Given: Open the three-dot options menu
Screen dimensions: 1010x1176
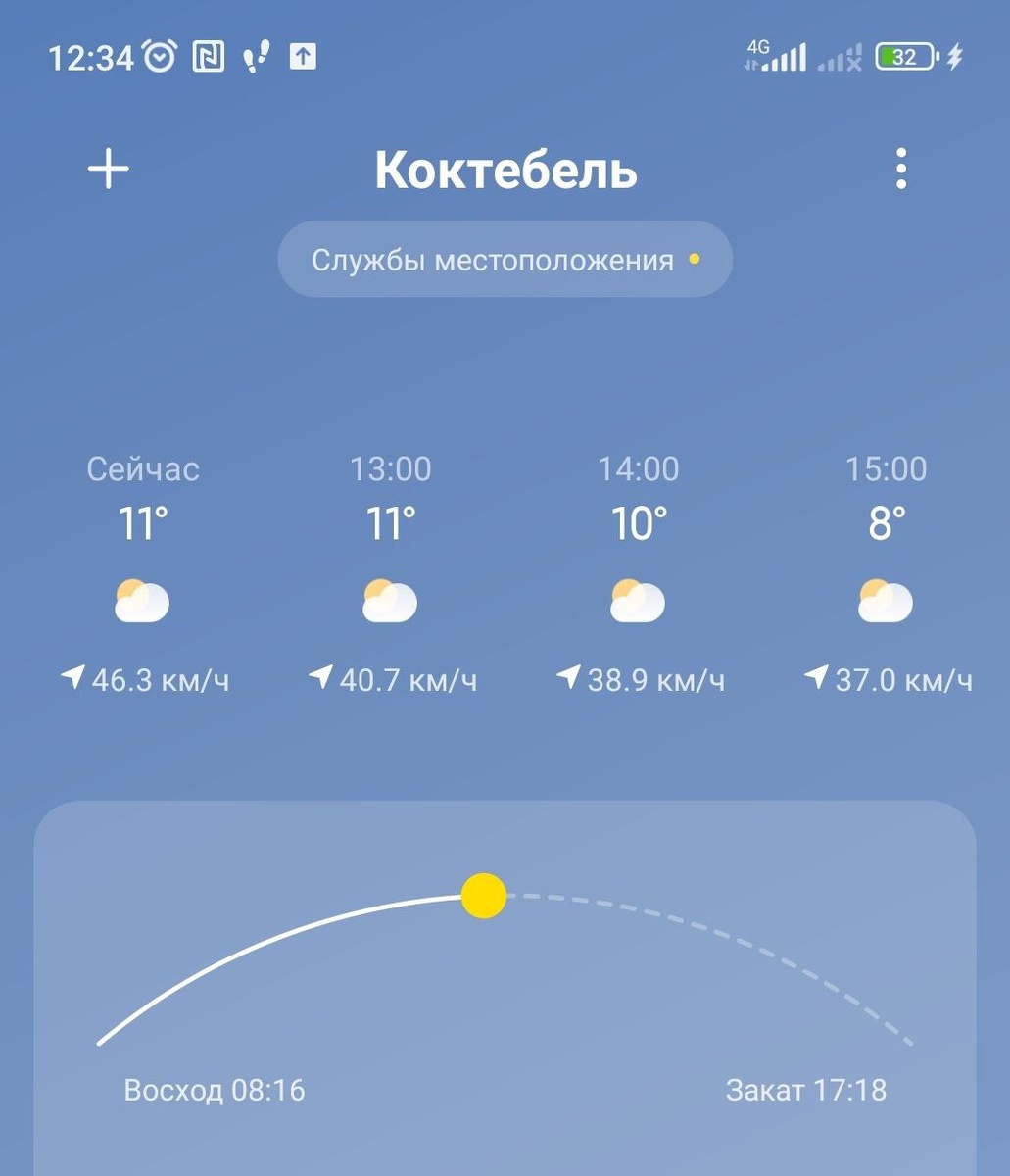Looking at the screenshot, I should (901, 169).
